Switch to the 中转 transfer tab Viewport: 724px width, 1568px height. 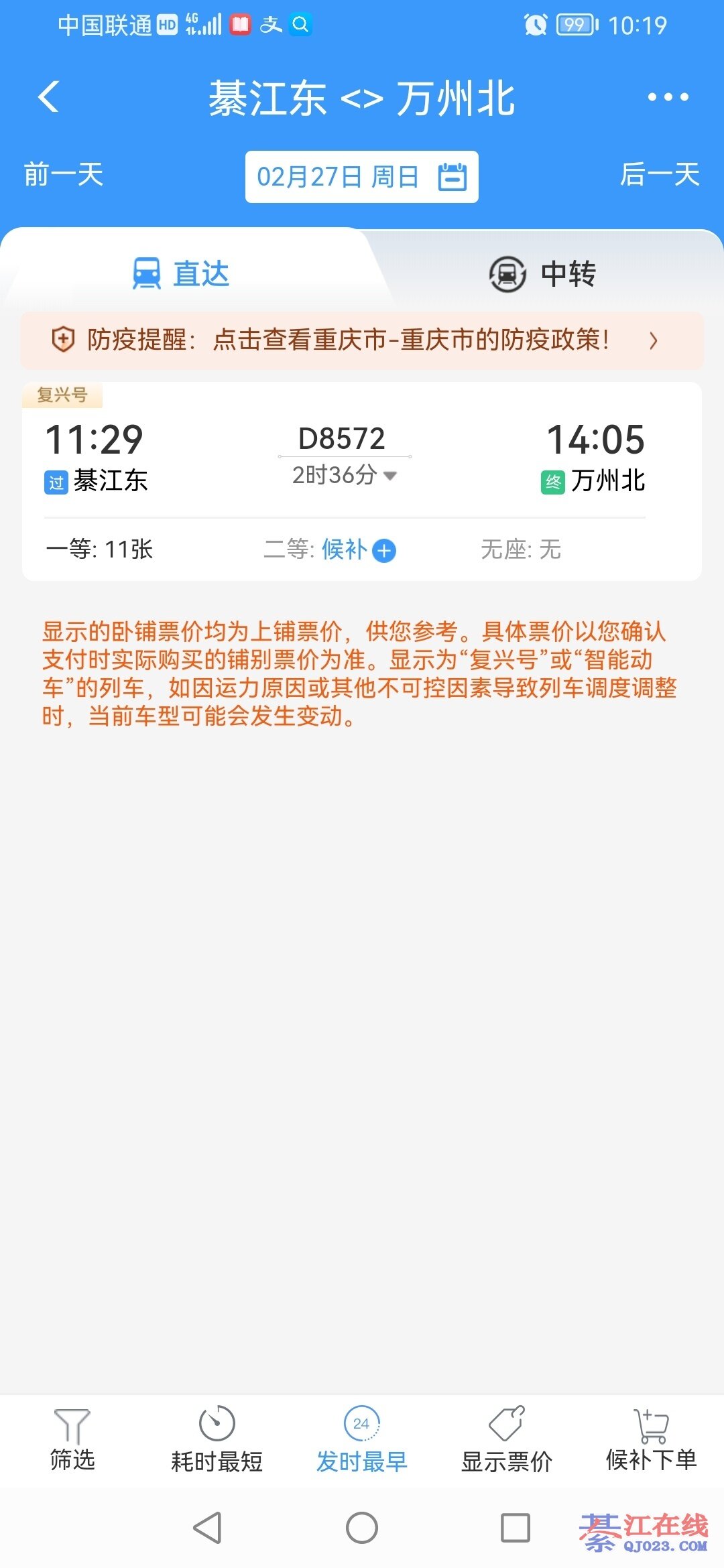pyautogui.click(x=543, y=273)
